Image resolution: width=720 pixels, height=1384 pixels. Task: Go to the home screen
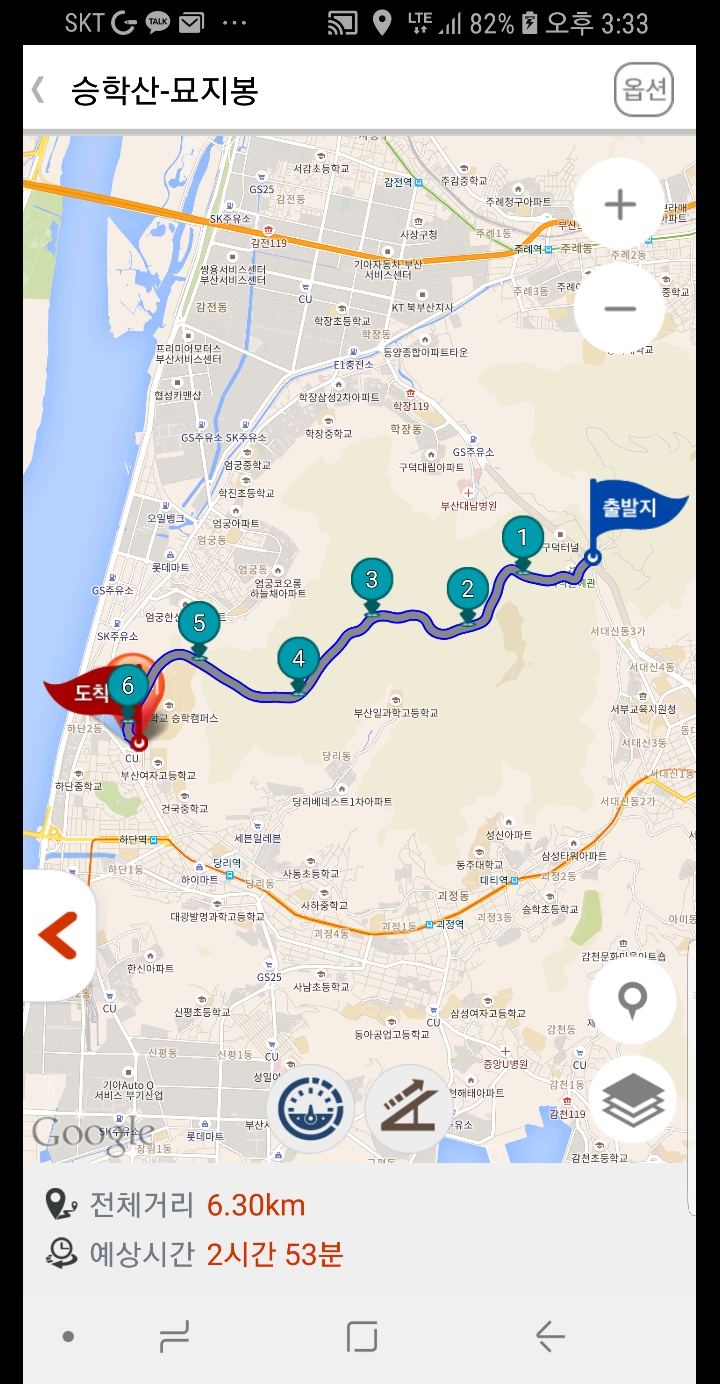(361, 1336)
